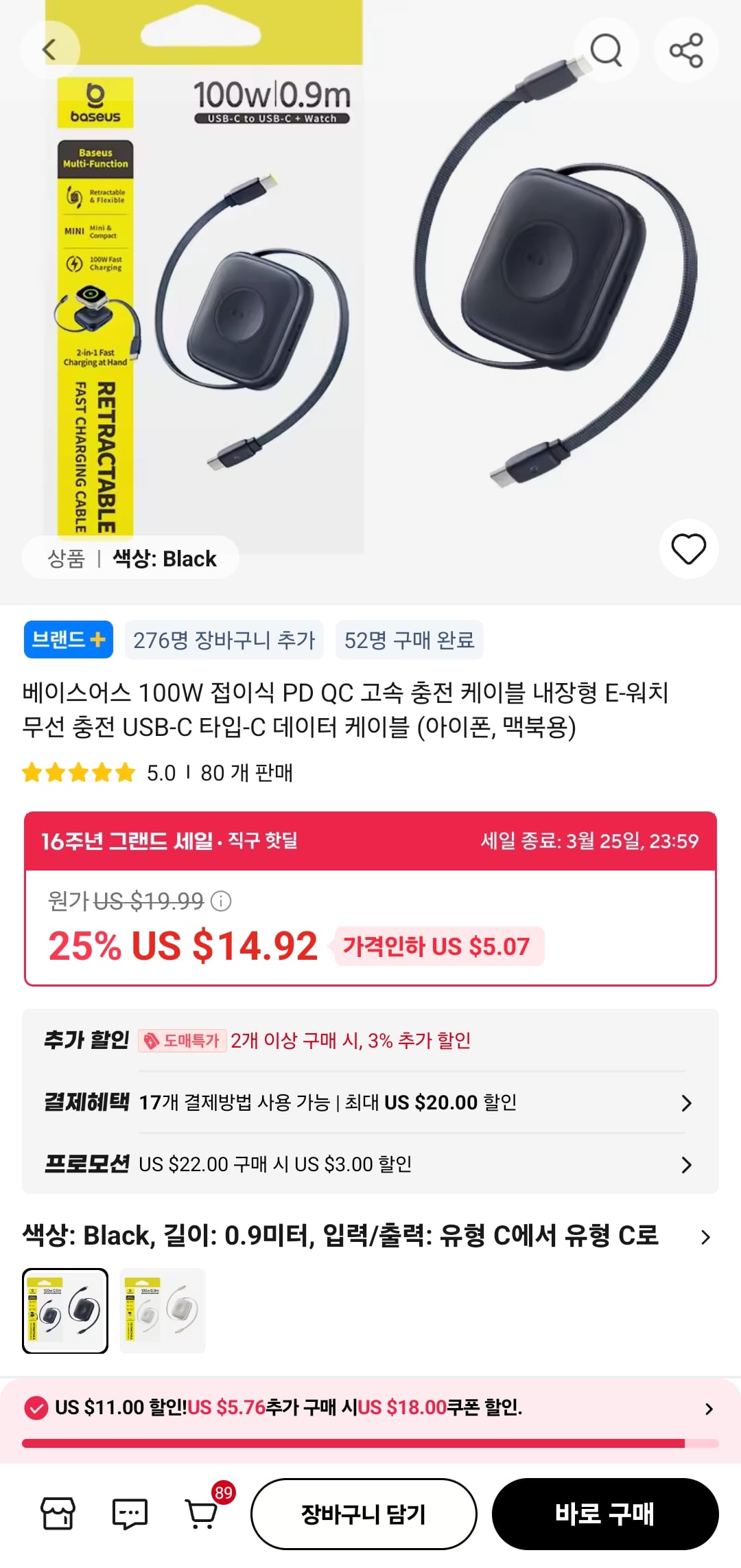The width and height of the screenshot is (741, 1568).
Task: Open the search icon
Action: [606, 49]
